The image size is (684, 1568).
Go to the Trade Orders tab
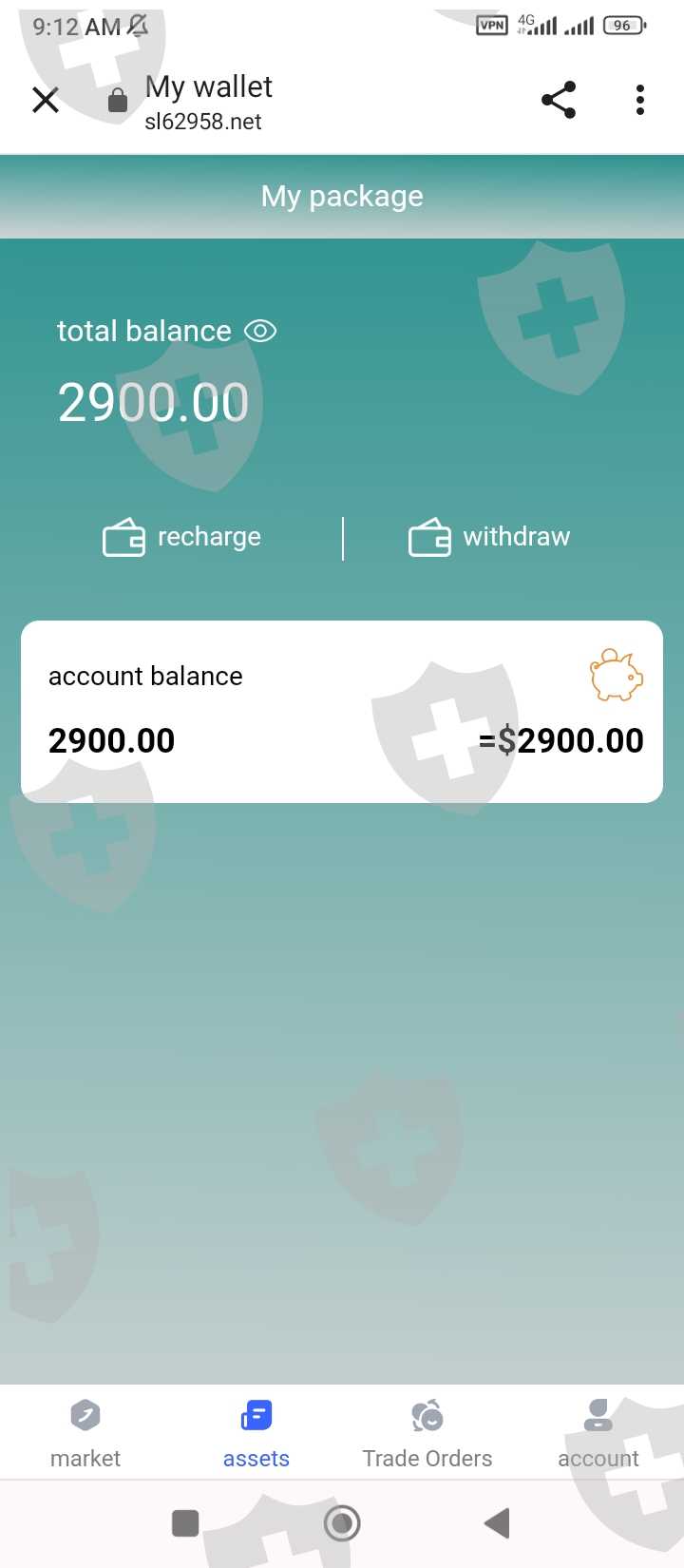[x=427, y=1433]
